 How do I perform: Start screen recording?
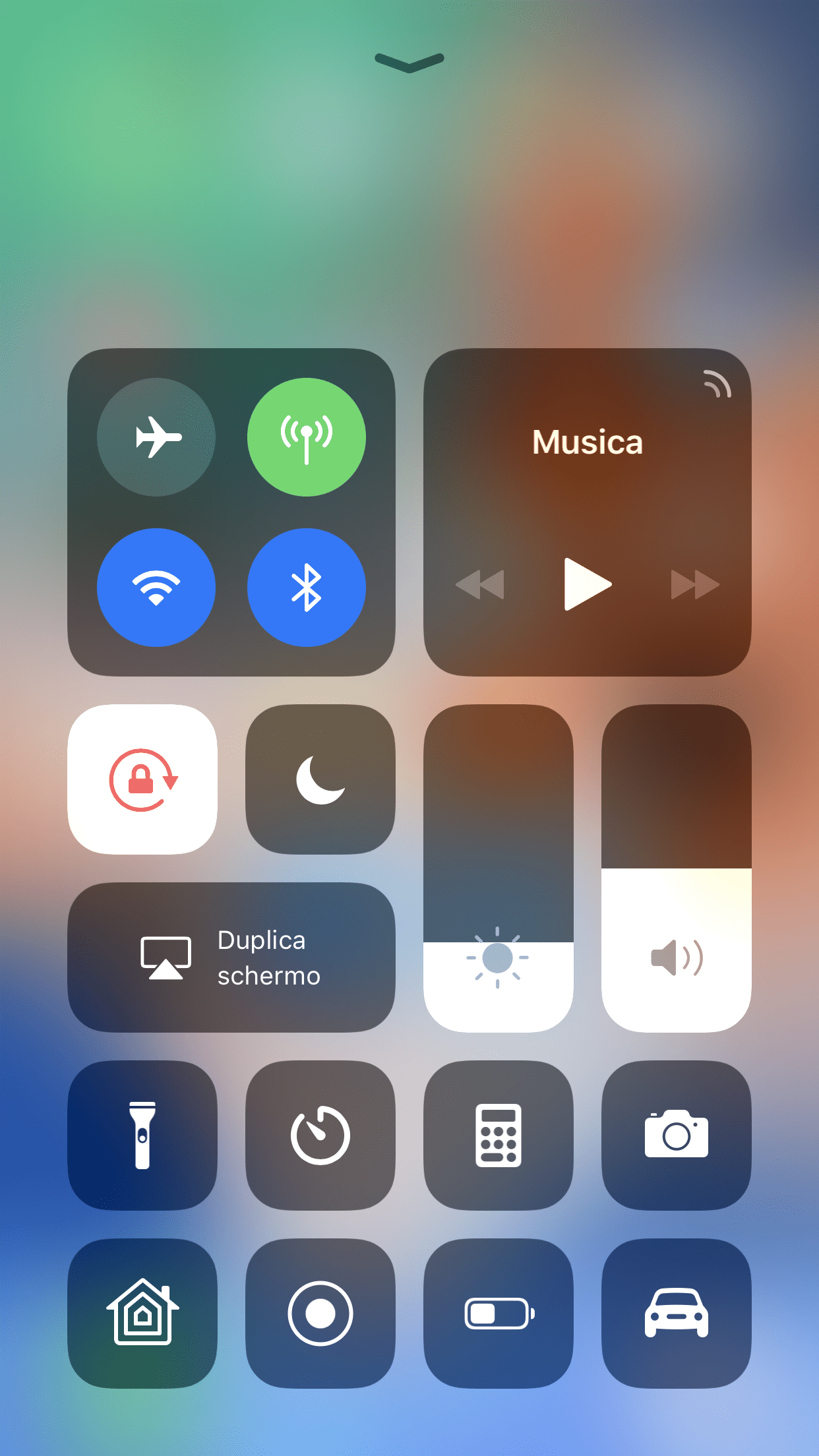click(320, 1314)
